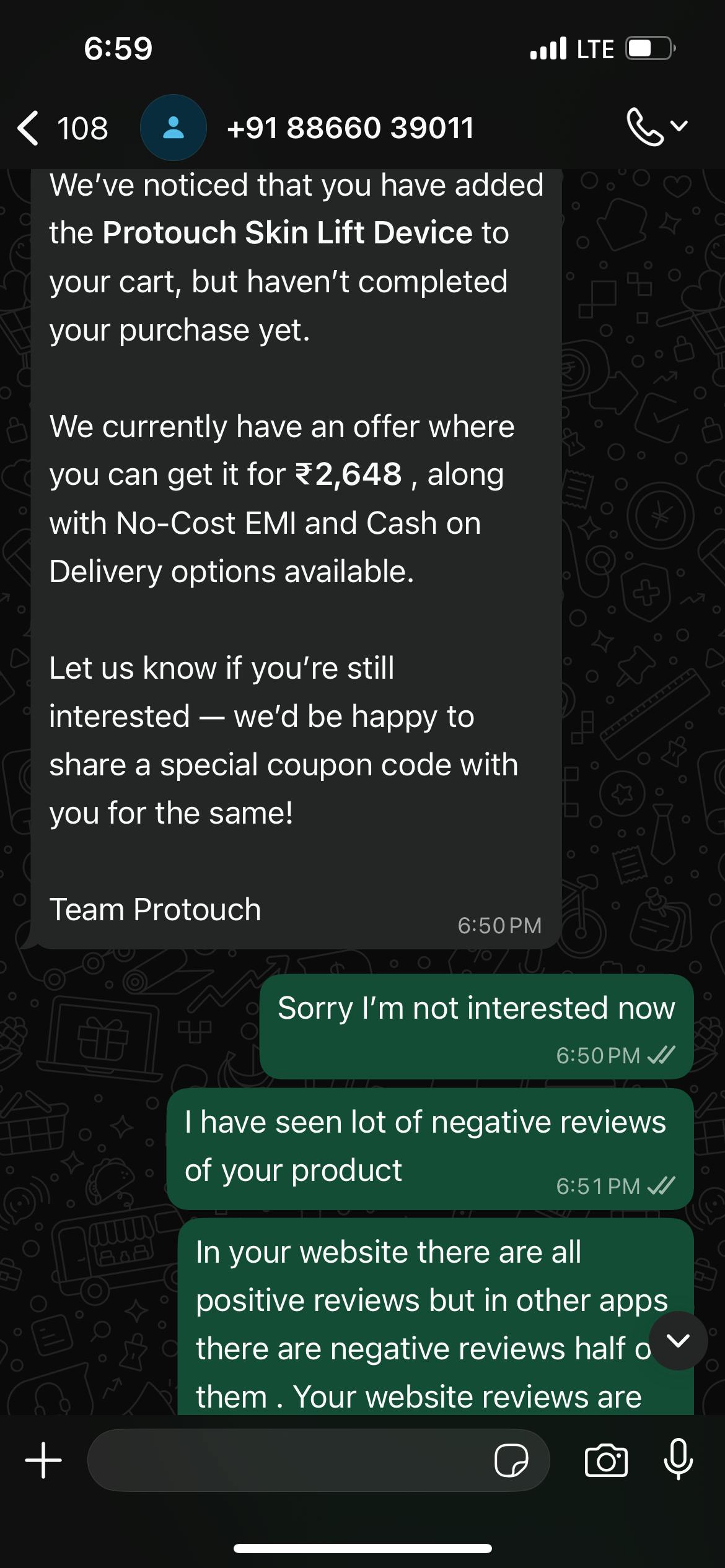Open profile picture of the contact
Viewport: 725px width, 1568px height.
point(173,128)
